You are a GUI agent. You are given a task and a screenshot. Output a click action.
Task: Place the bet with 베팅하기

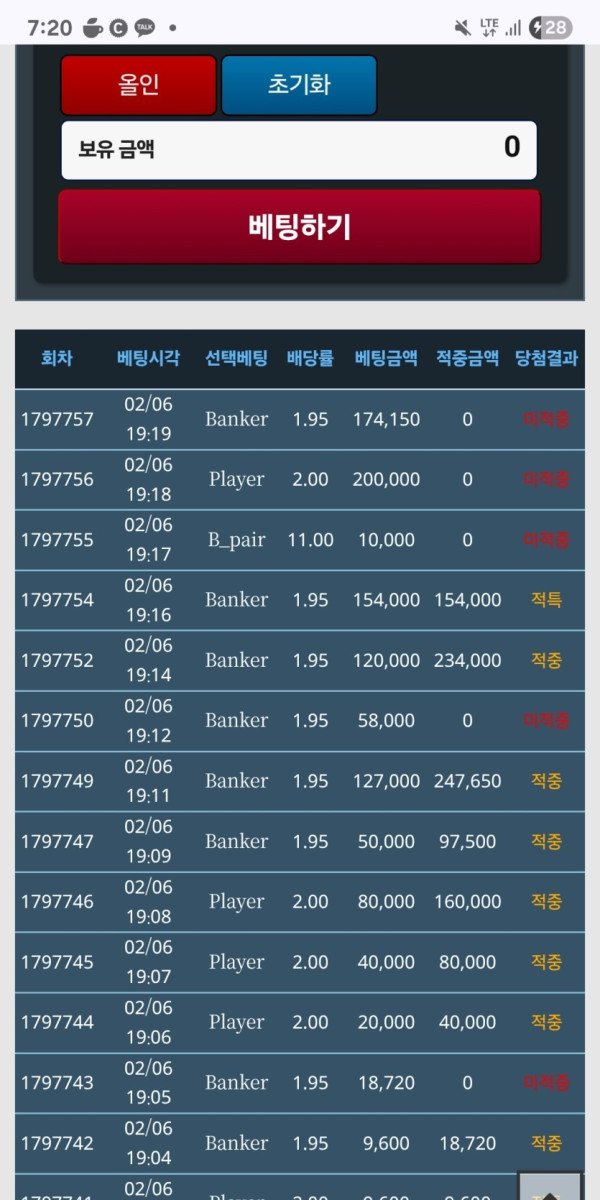coord(299,227)
